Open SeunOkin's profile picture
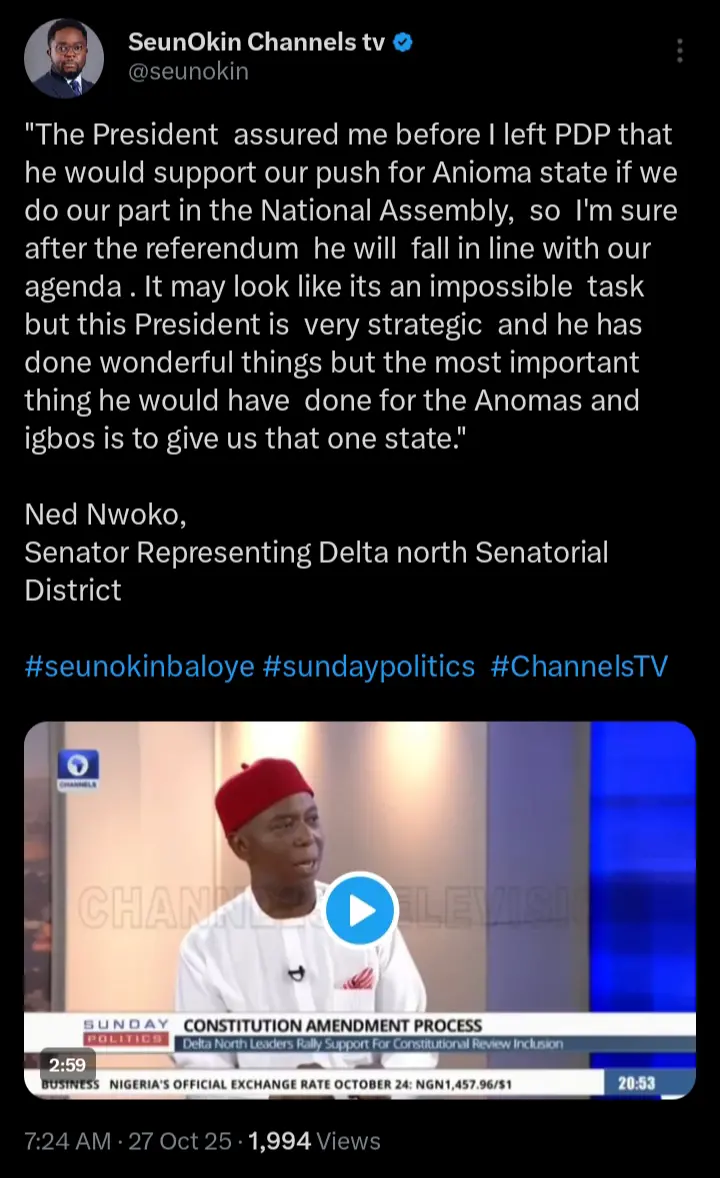Image resolution: width=720 pixels, height=1178 pixels. coord(63,57)
